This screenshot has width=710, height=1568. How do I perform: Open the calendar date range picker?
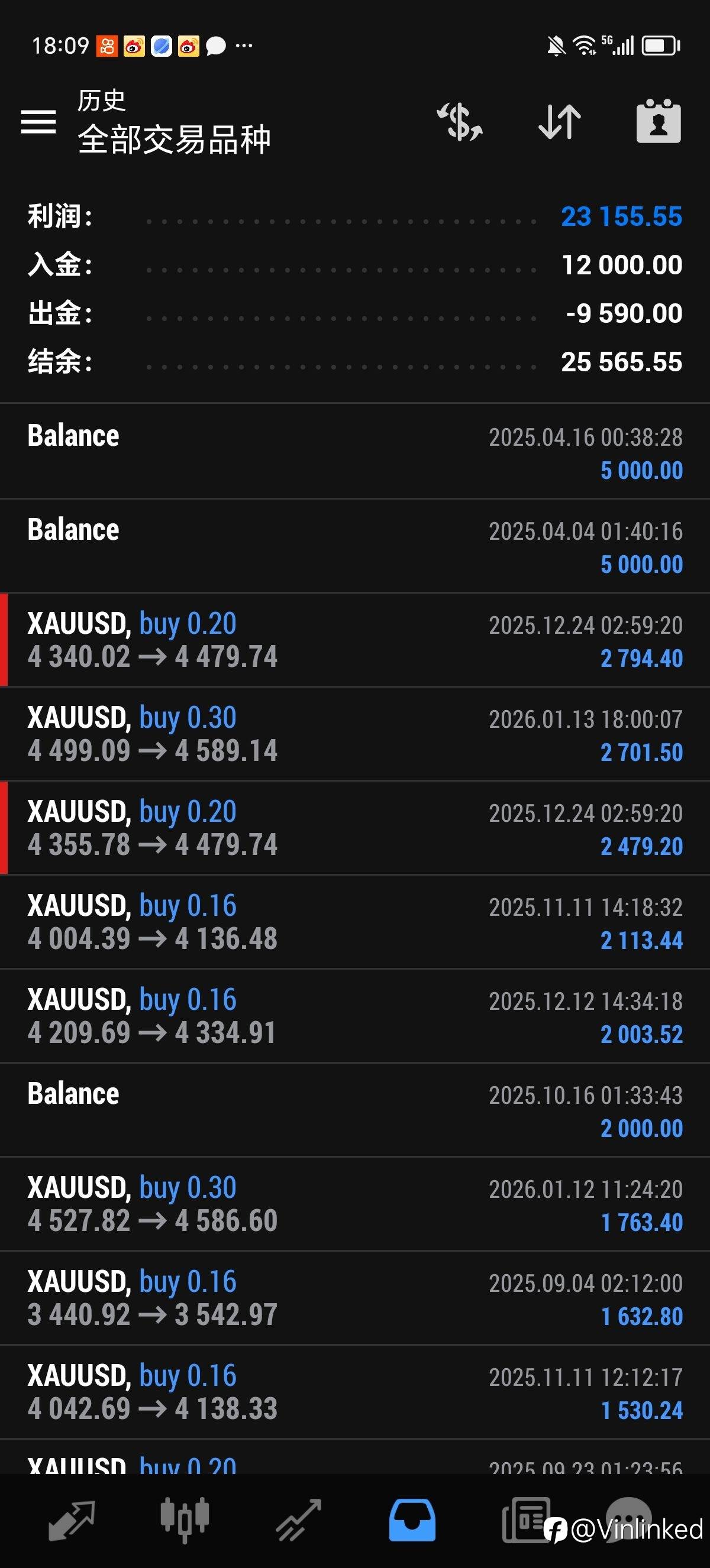tap(659, 121)
